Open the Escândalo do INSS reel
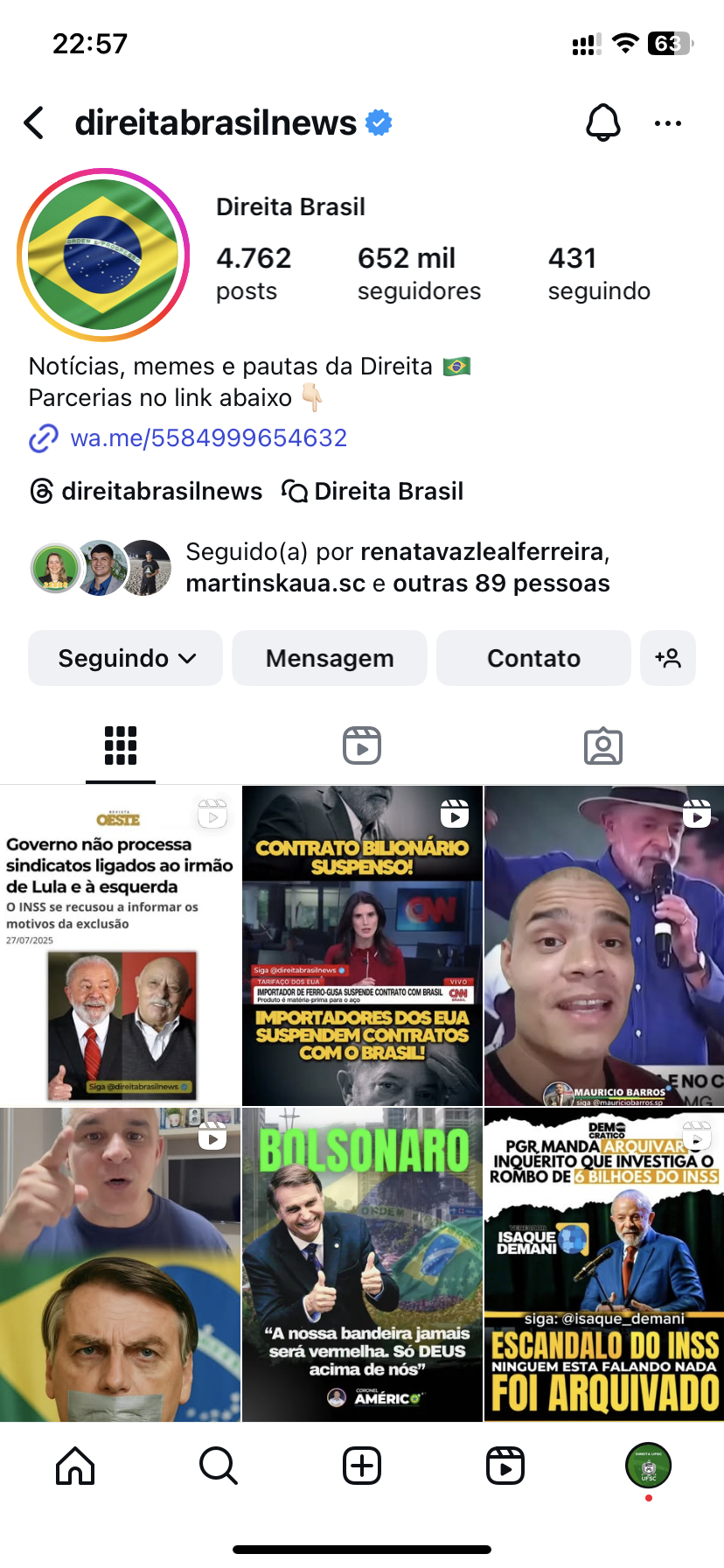 click(604, 1264)
